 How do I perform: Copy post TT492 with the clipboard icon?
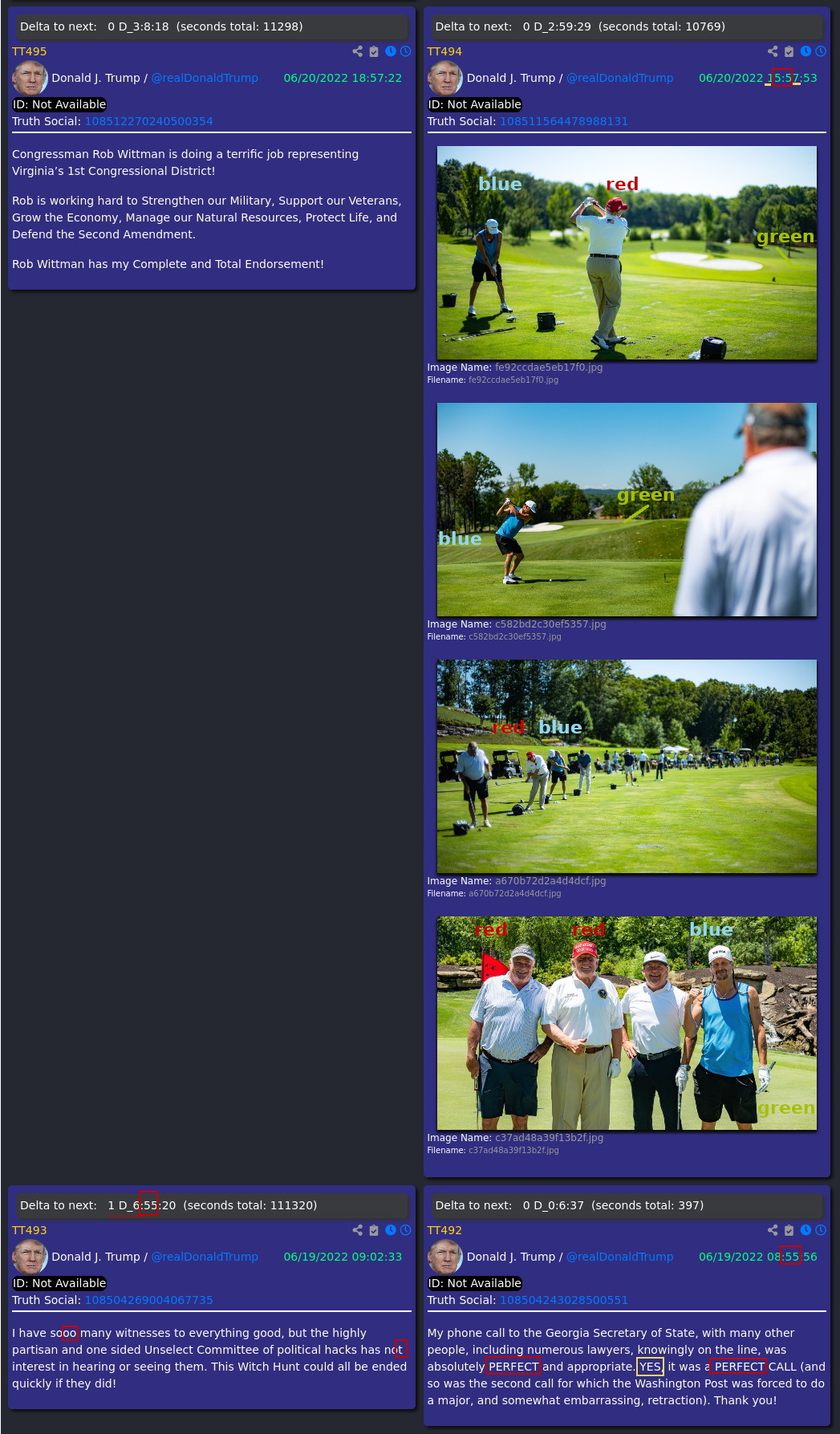coord(789,1230)
